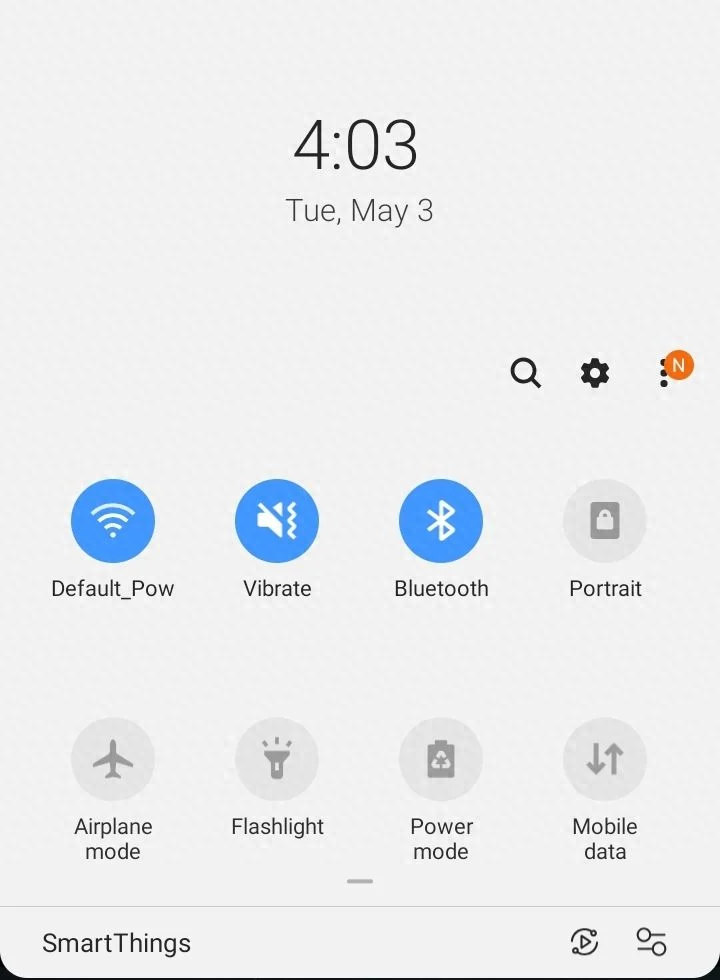Tap the clock to open Clock app
Image resolution: width=720 pixels, height=980 pixels.
coord(357,146)
